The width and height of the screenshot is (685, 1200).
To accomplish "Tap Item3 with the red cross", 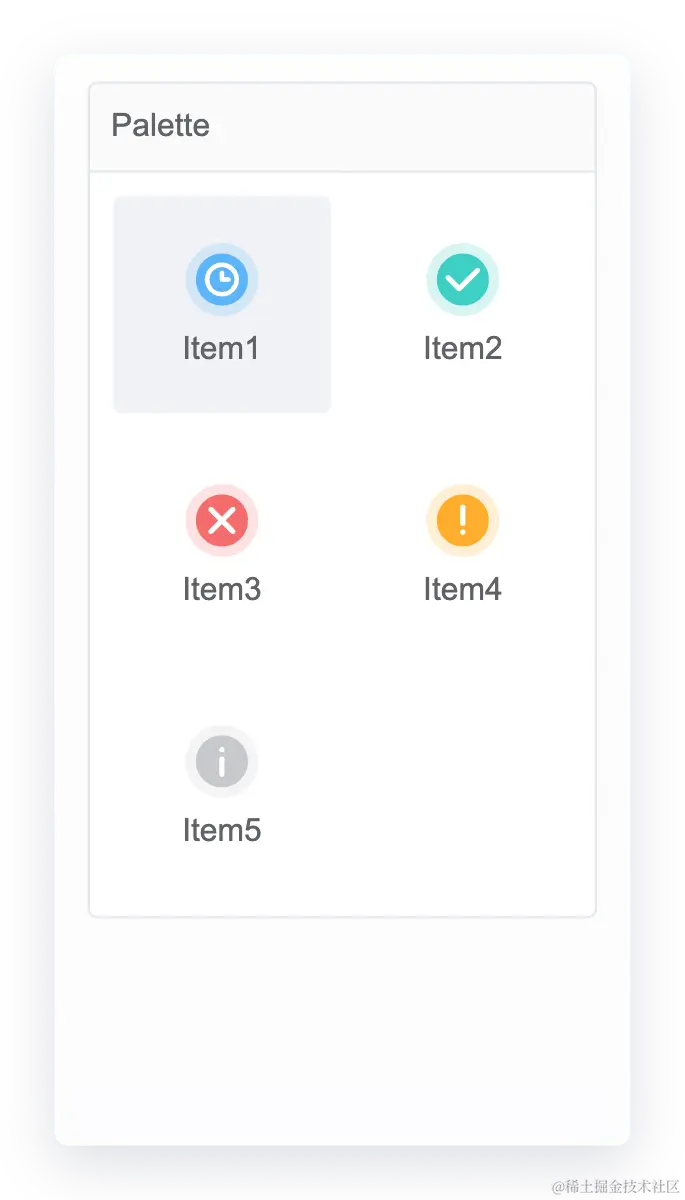I will click(x=222, y=545).
